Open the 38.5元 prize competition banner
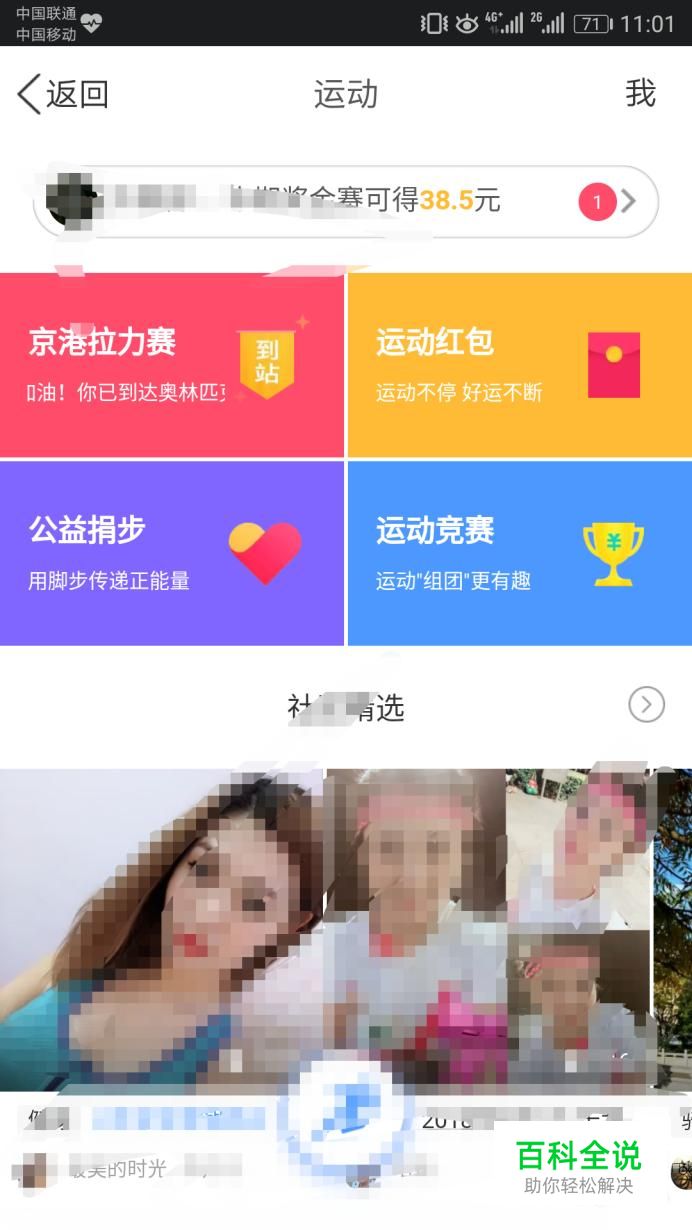Image resolution: width=692 pixels, height=1230 pixels. 346,202
